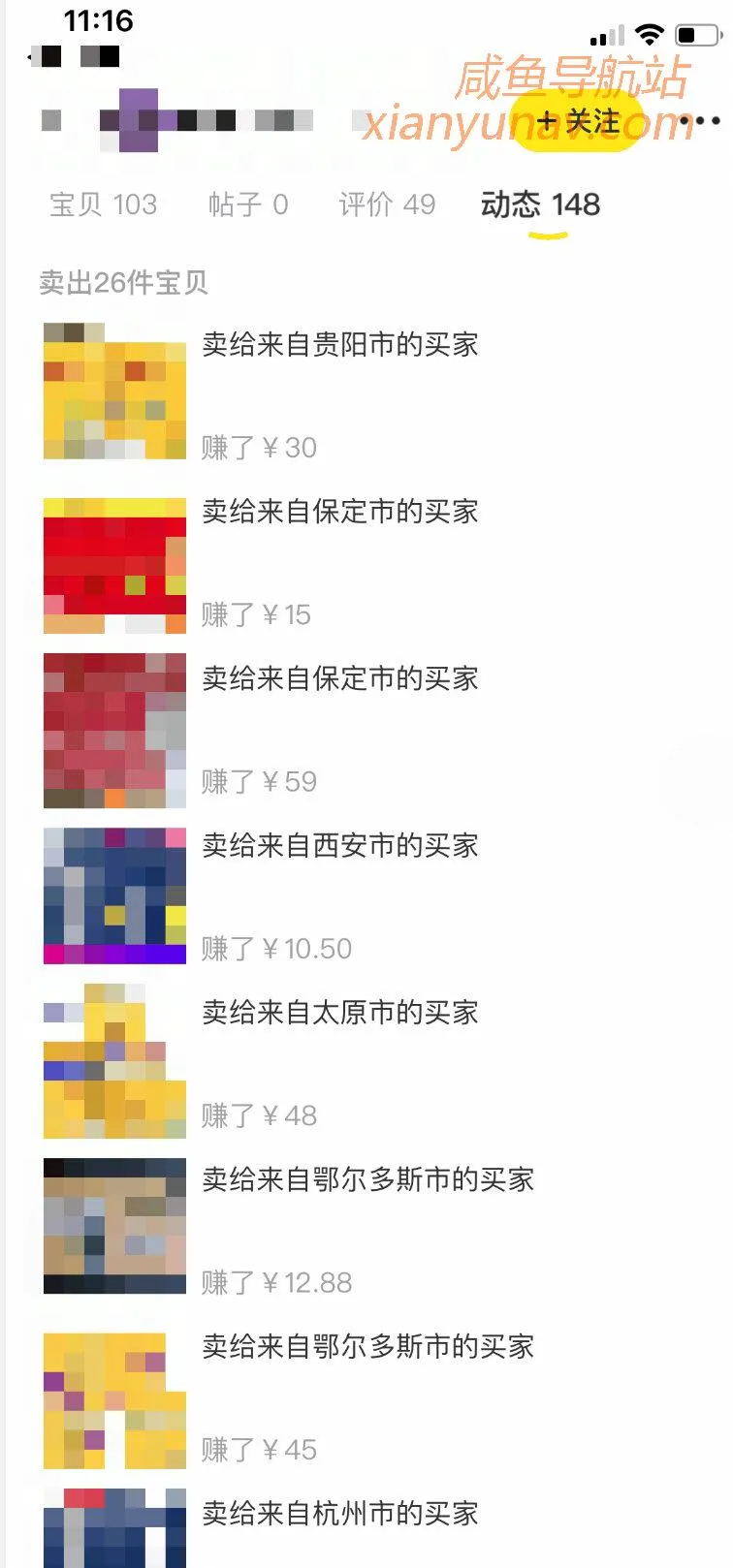Open the more options ellipsis icon
Image resolution: width=733 pixels, height=1568 pixels.
(700, 121)
